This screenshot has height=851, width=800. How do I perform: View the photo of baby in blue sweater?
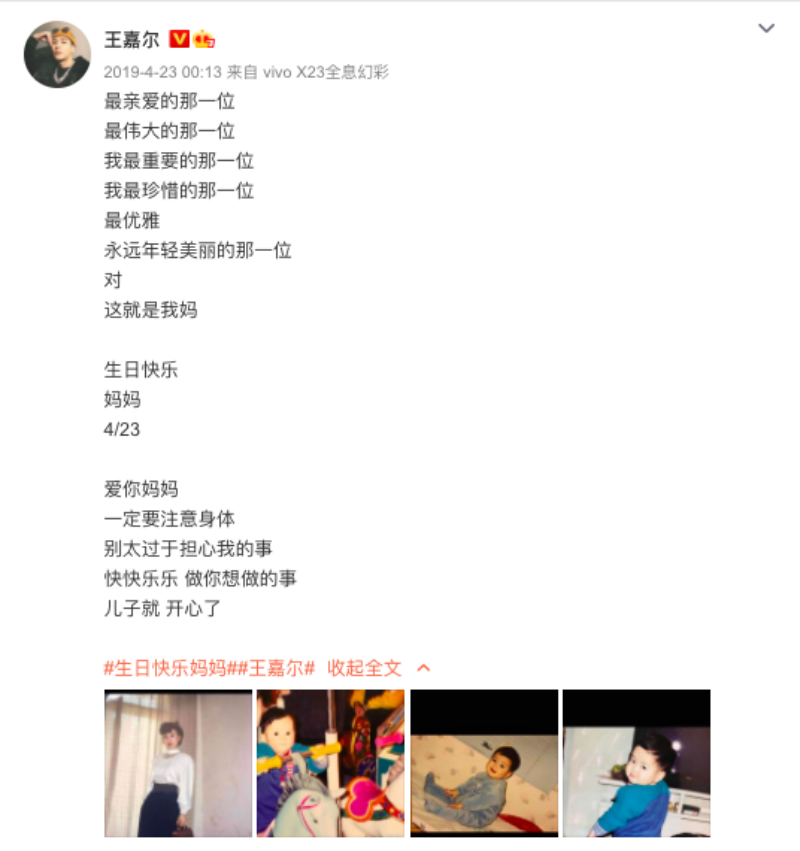tap(636, 763)
